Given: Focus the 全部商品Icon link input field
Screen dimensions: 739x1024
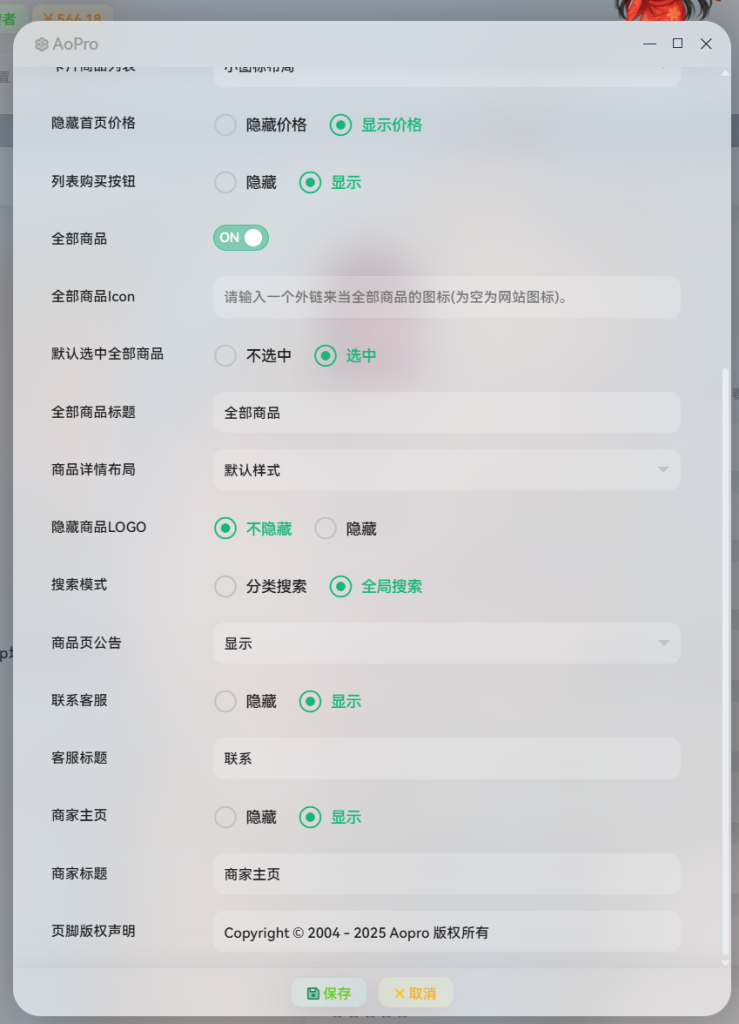Looking at the screenshot, I should point(446,297).
